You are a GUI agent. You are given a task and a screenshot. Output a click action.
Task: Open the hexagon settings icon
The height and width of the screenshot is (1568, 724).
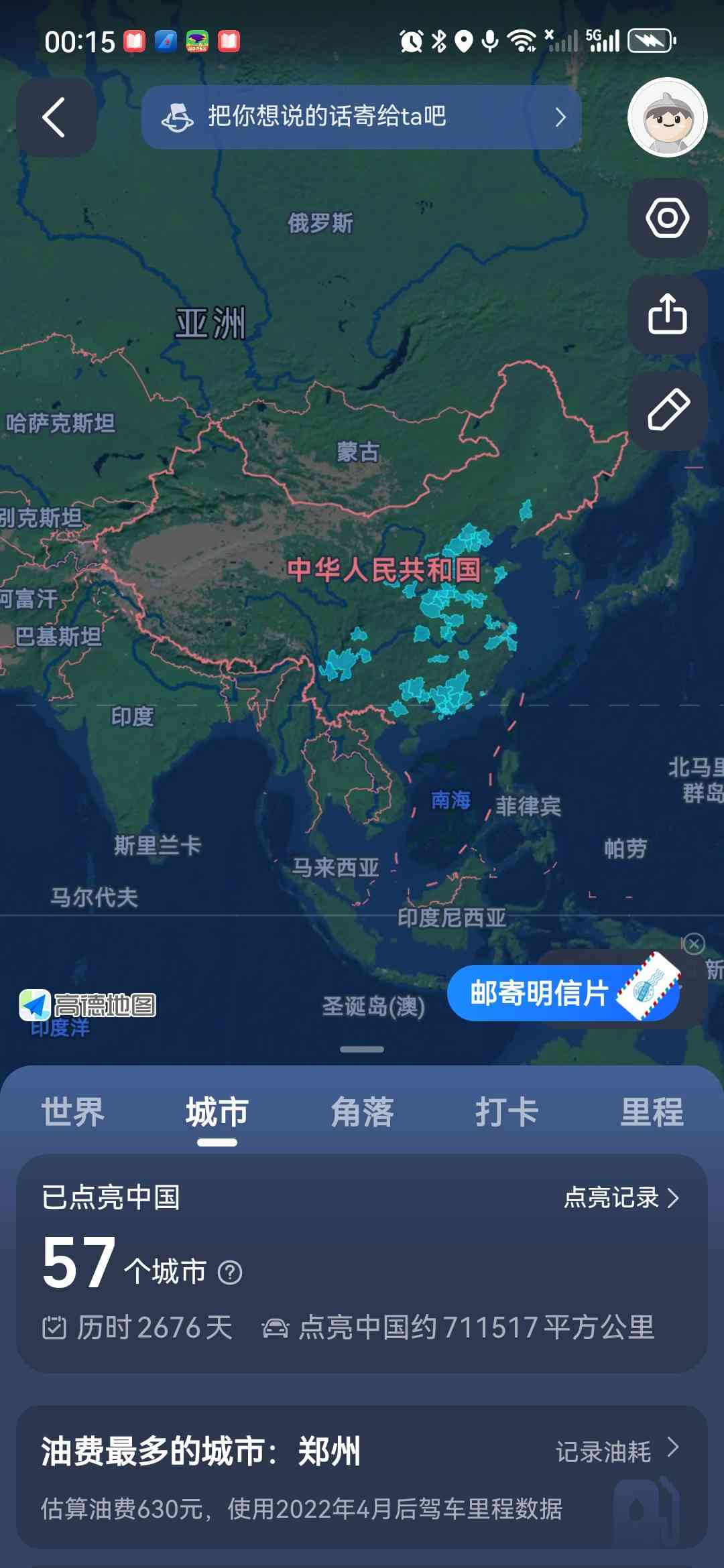click(x=667, y=218)
